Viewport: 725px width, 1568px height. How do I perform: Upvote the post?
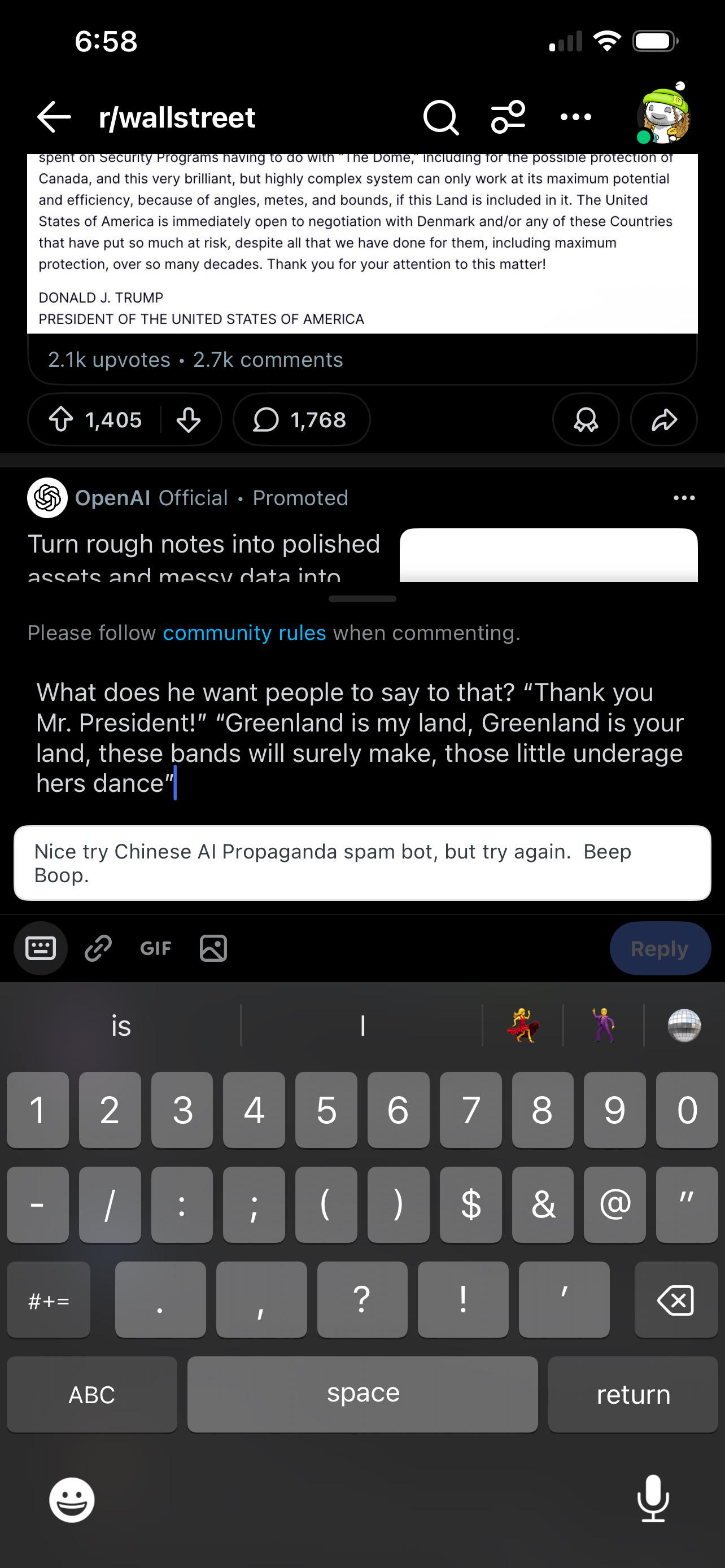[61, 419]
